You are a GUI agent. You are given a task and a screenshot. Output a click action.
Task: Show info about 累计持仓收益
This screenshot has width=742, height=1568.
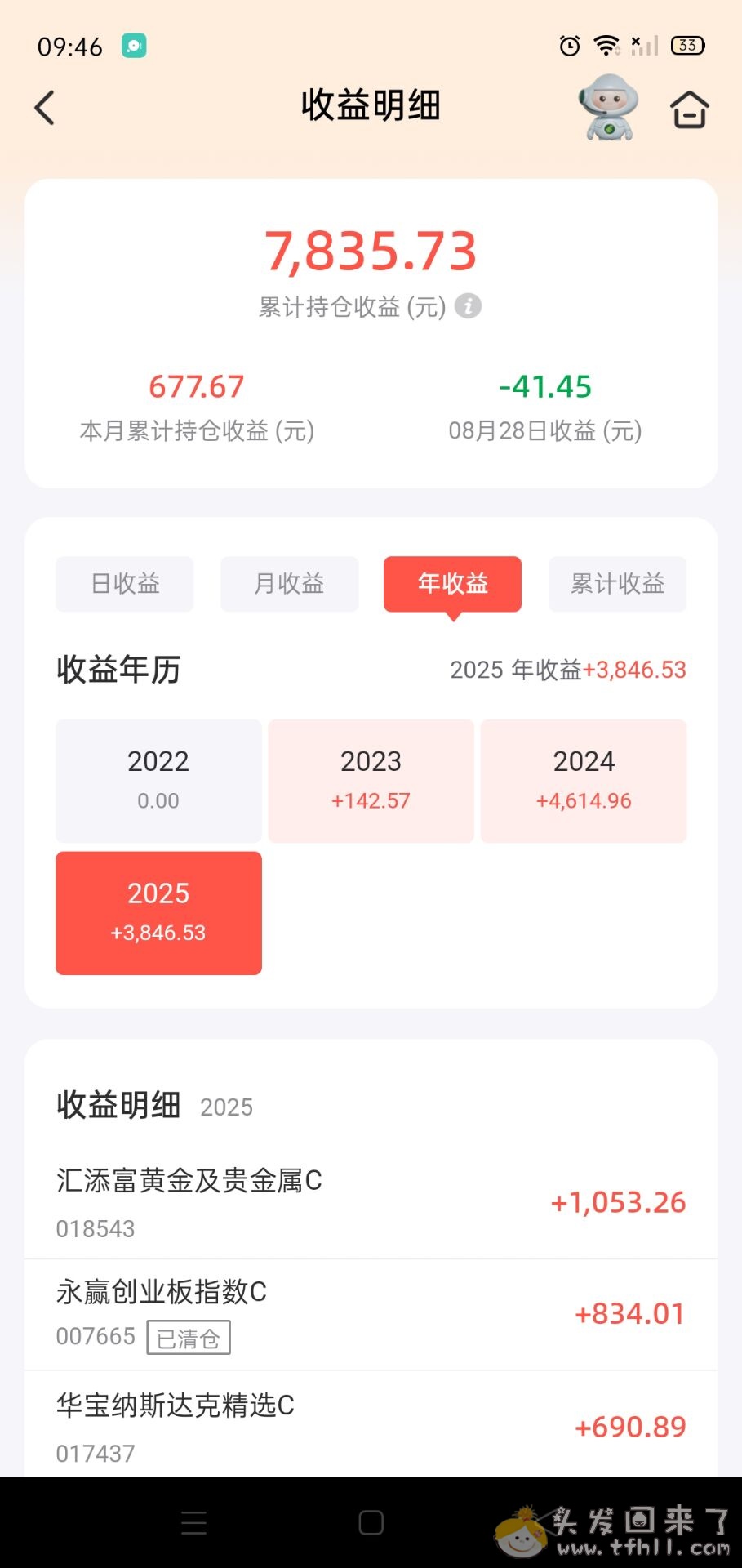[x=468, y=306]
